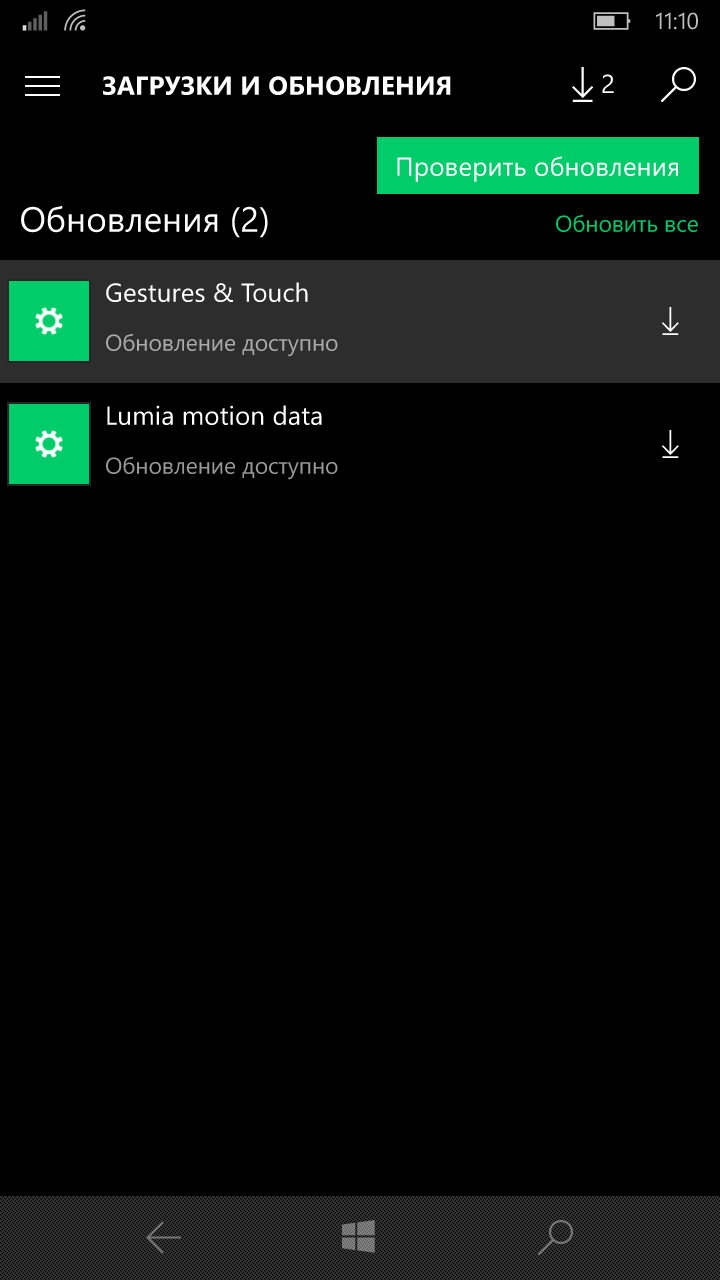Viewport: 720px width, 1280px height.
Task: Open the downloads indicator showing 2
Action: tap(592, 86)
